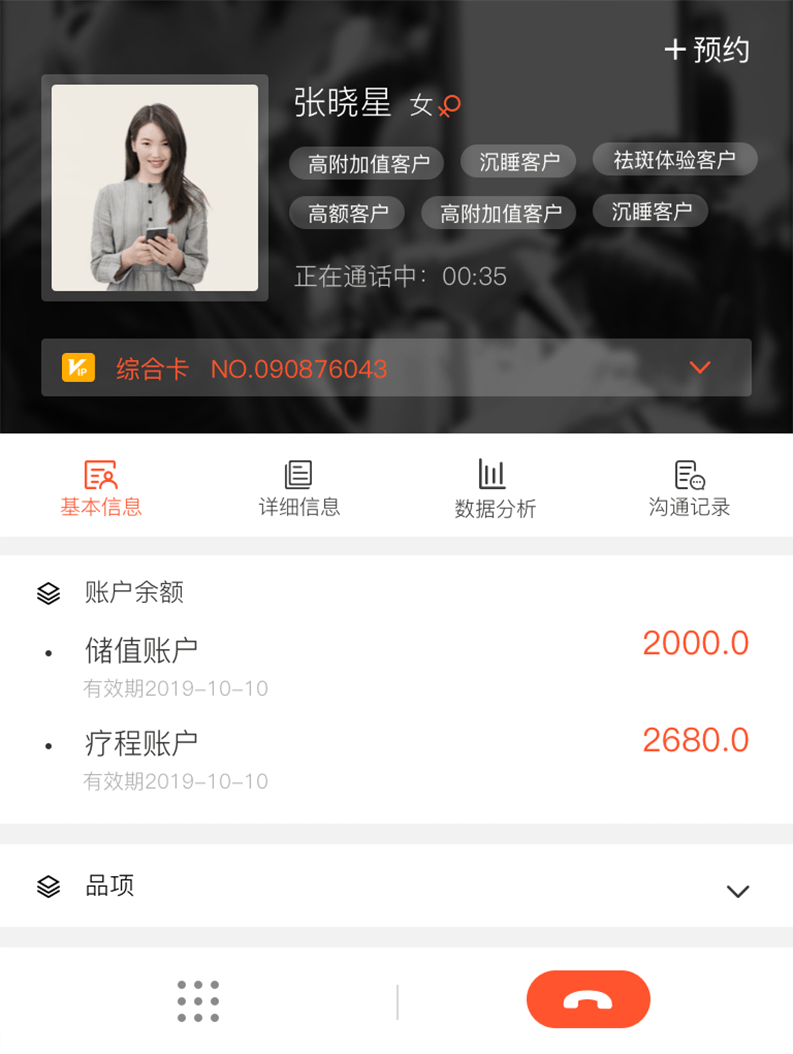Open the dial keypad
793x1054 pixels.
point(198,1000)
